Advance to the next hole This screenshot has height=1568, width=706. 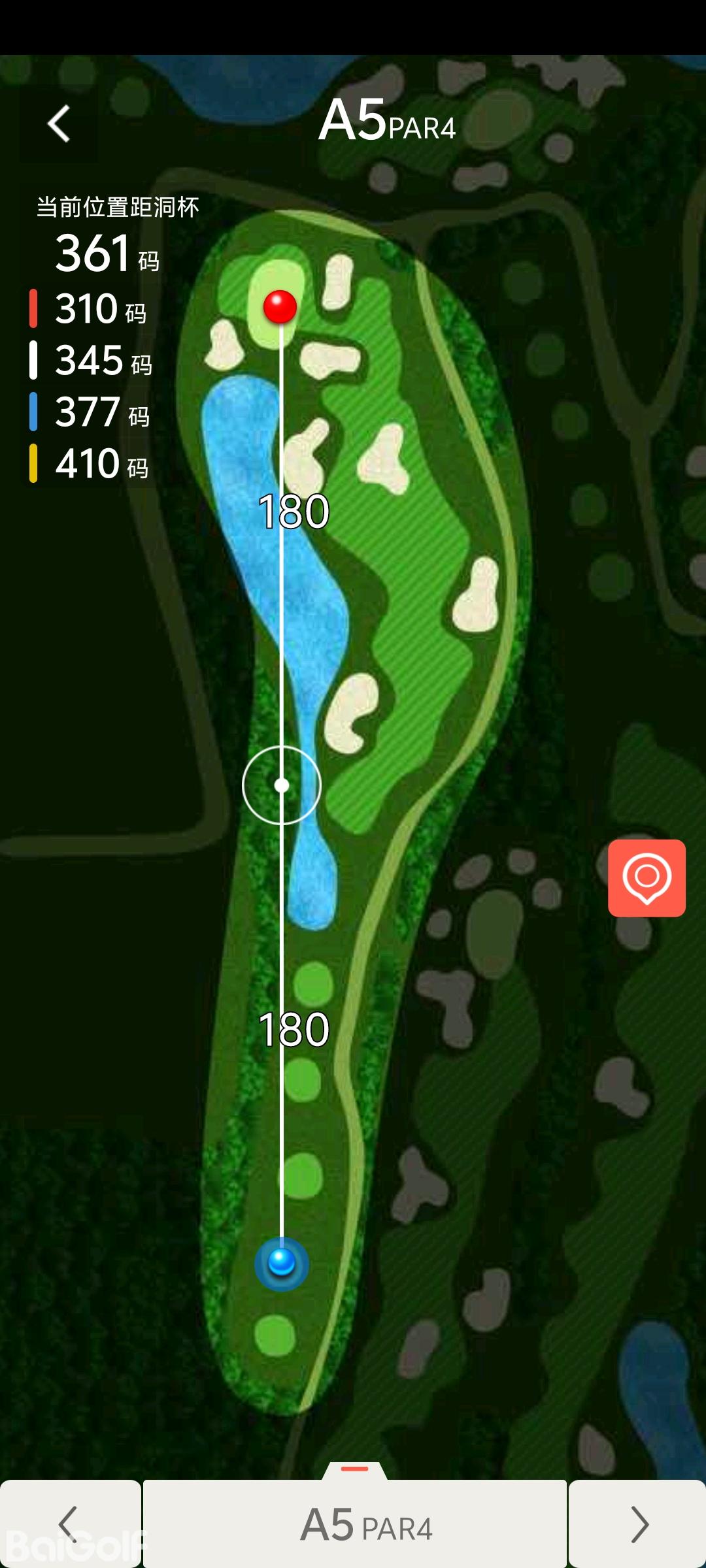[637, 1524]
